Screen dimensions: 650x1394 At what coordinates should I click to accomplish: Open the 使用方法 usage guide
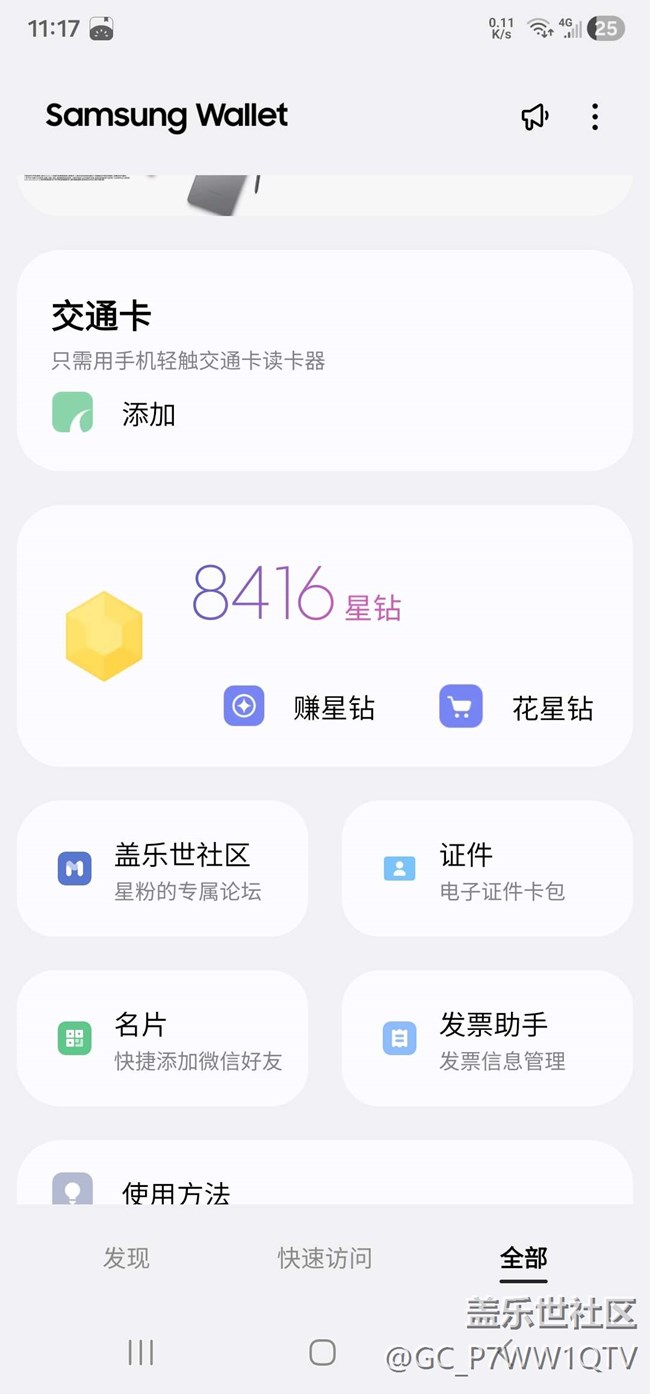click(x=175, y=1191)
